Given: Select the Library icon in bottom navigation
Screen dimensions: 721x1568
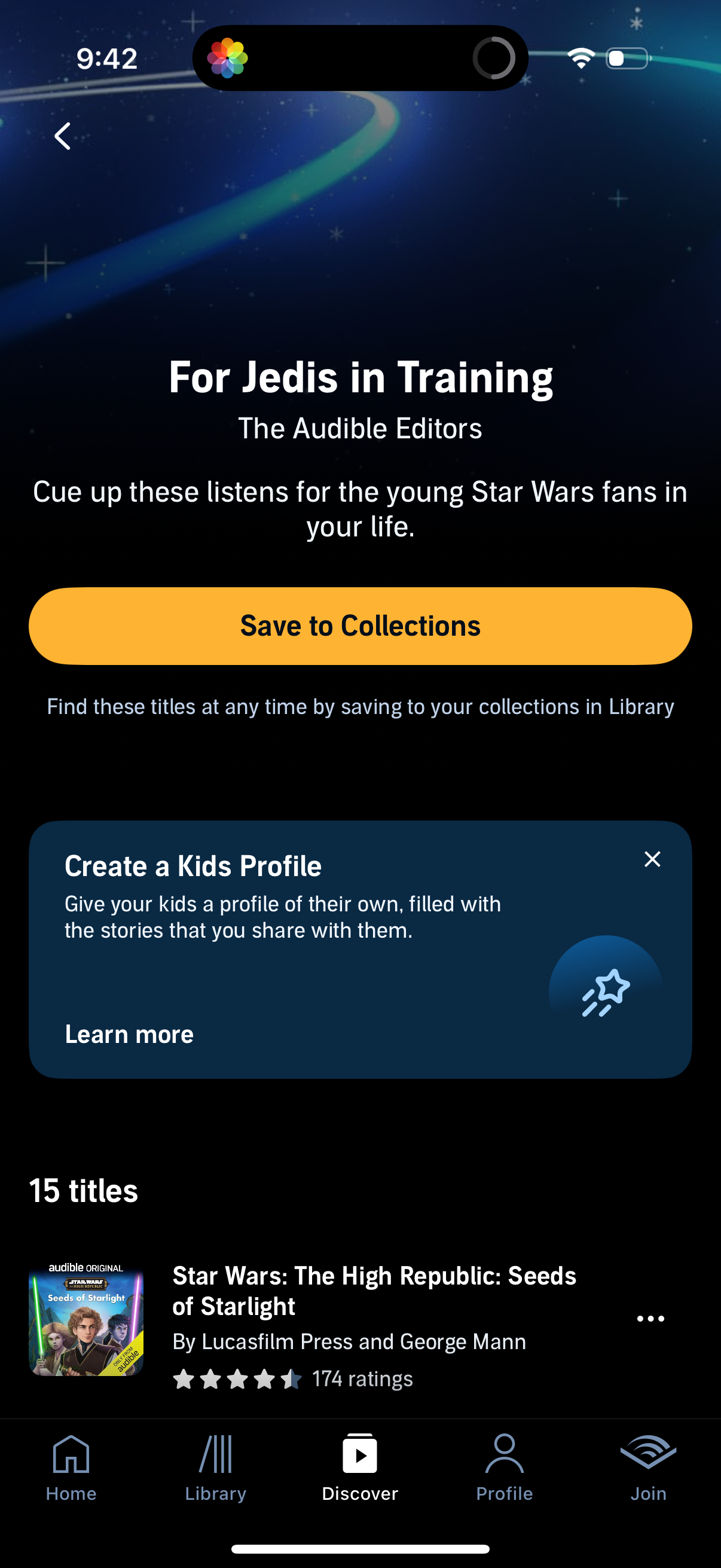Looking at the screenshot, I should tap(216, 1458).
